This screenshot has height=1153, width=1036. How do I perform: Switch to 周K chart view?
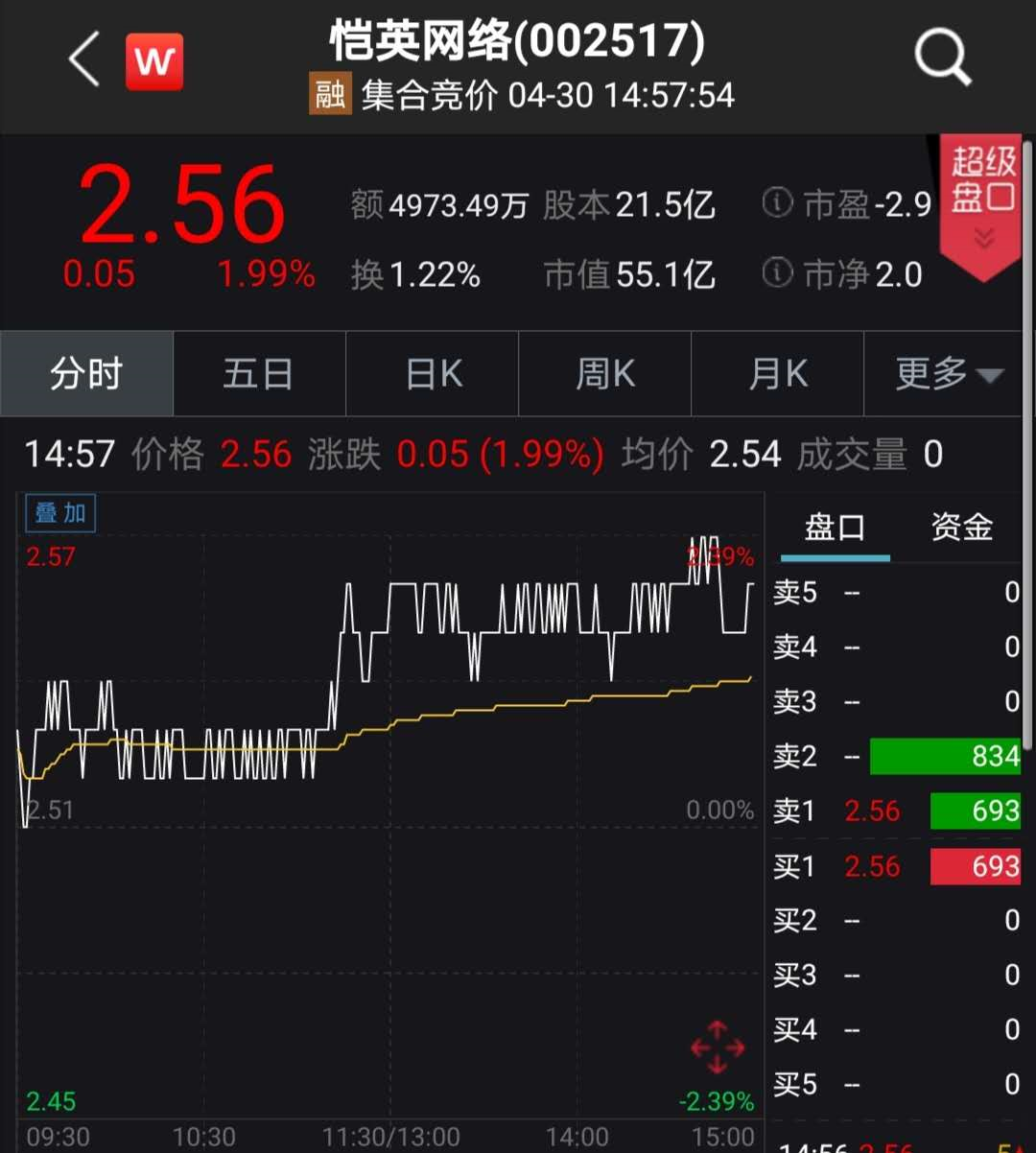[604, 374]
